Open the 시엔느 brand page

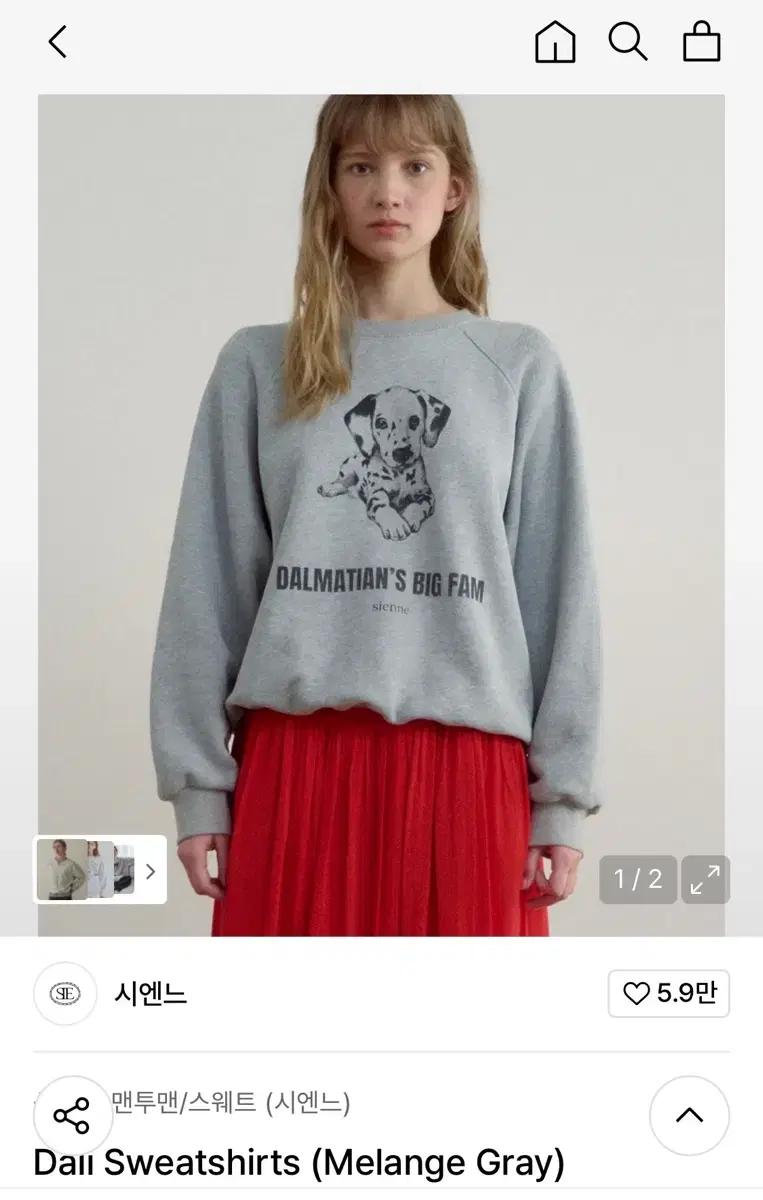pyautogui.click(x=150, y=994)
